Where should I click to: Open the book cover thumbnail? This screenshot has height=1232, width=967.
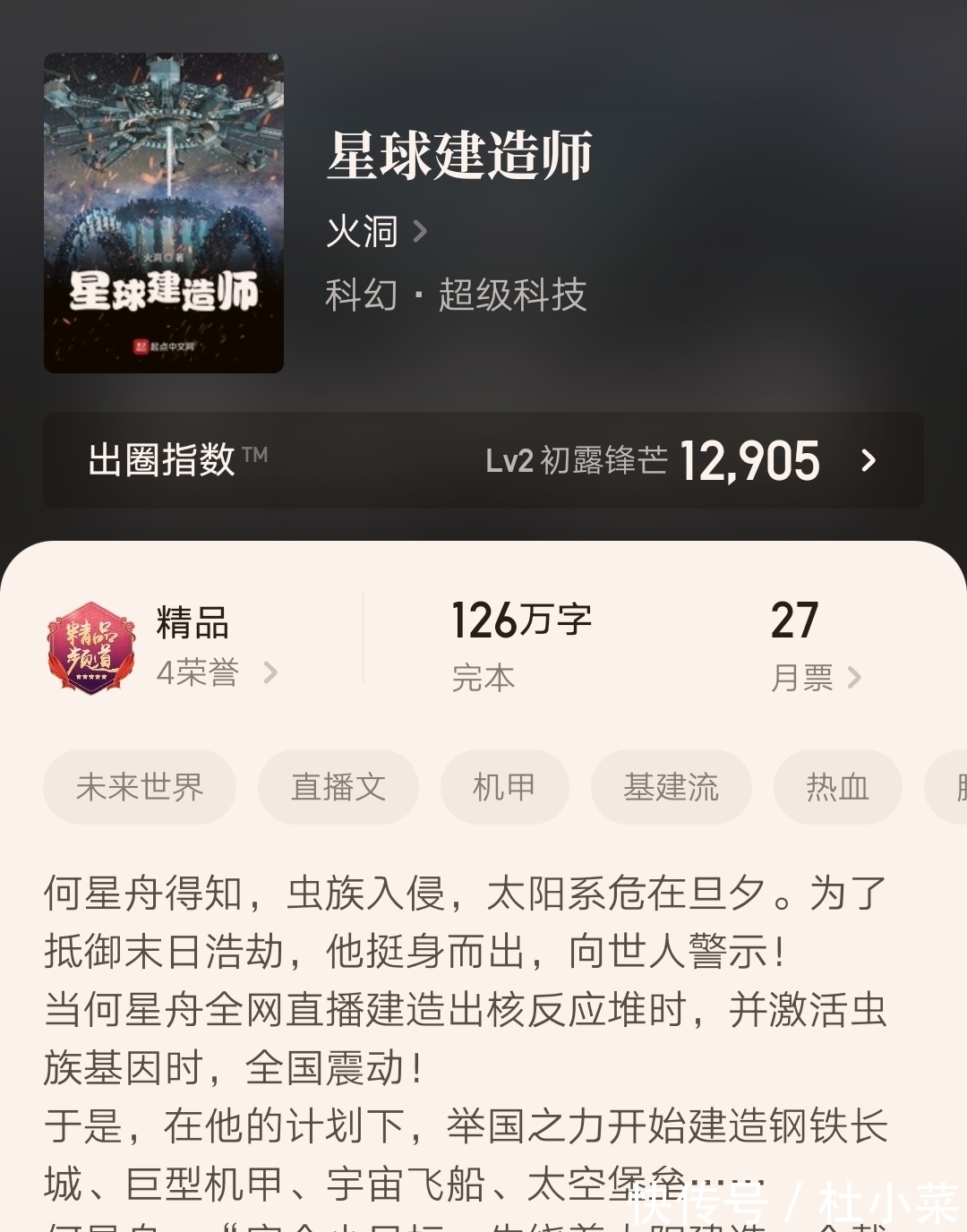coord(164,210)
